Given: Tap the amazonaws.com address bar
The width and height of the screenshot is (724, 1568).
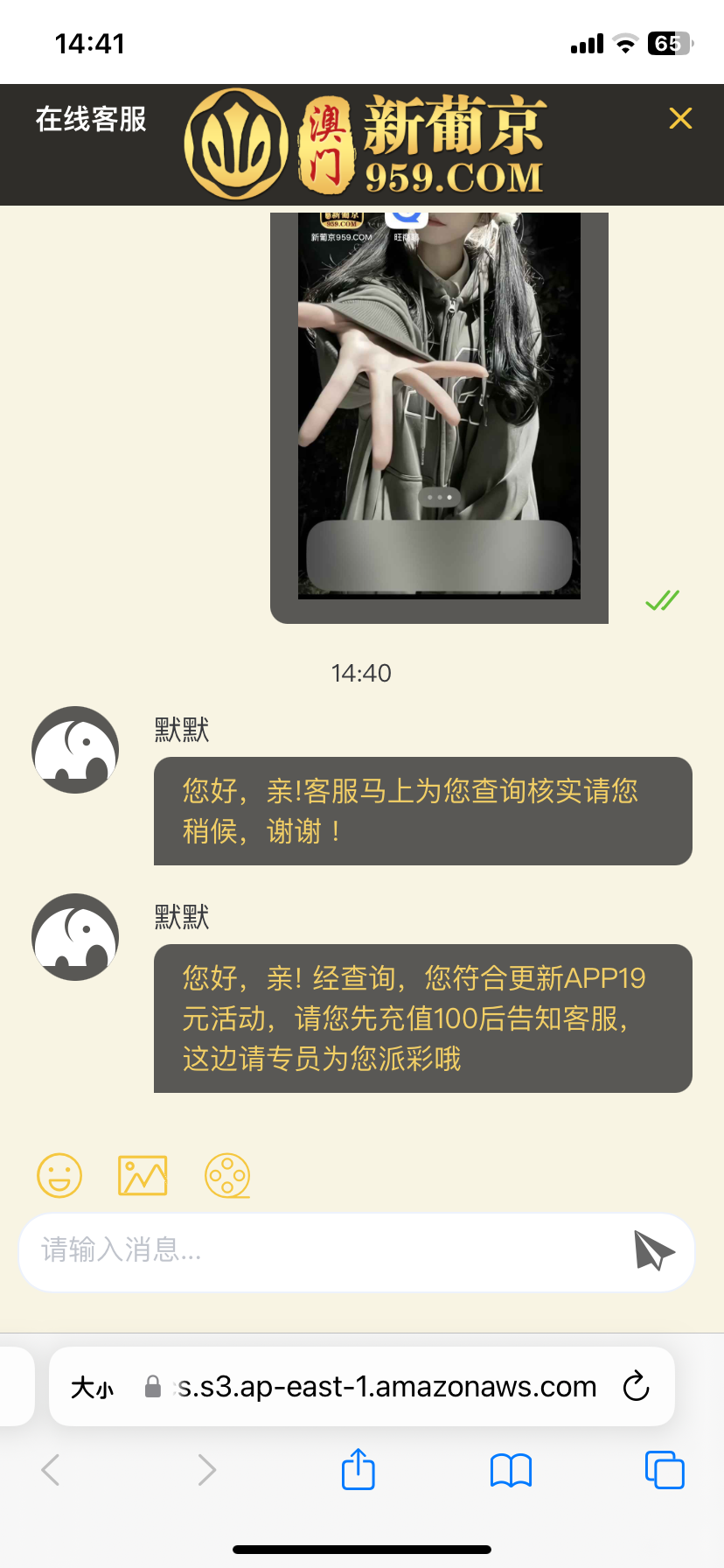Looking at the screenshot, I should [386, 1387].
